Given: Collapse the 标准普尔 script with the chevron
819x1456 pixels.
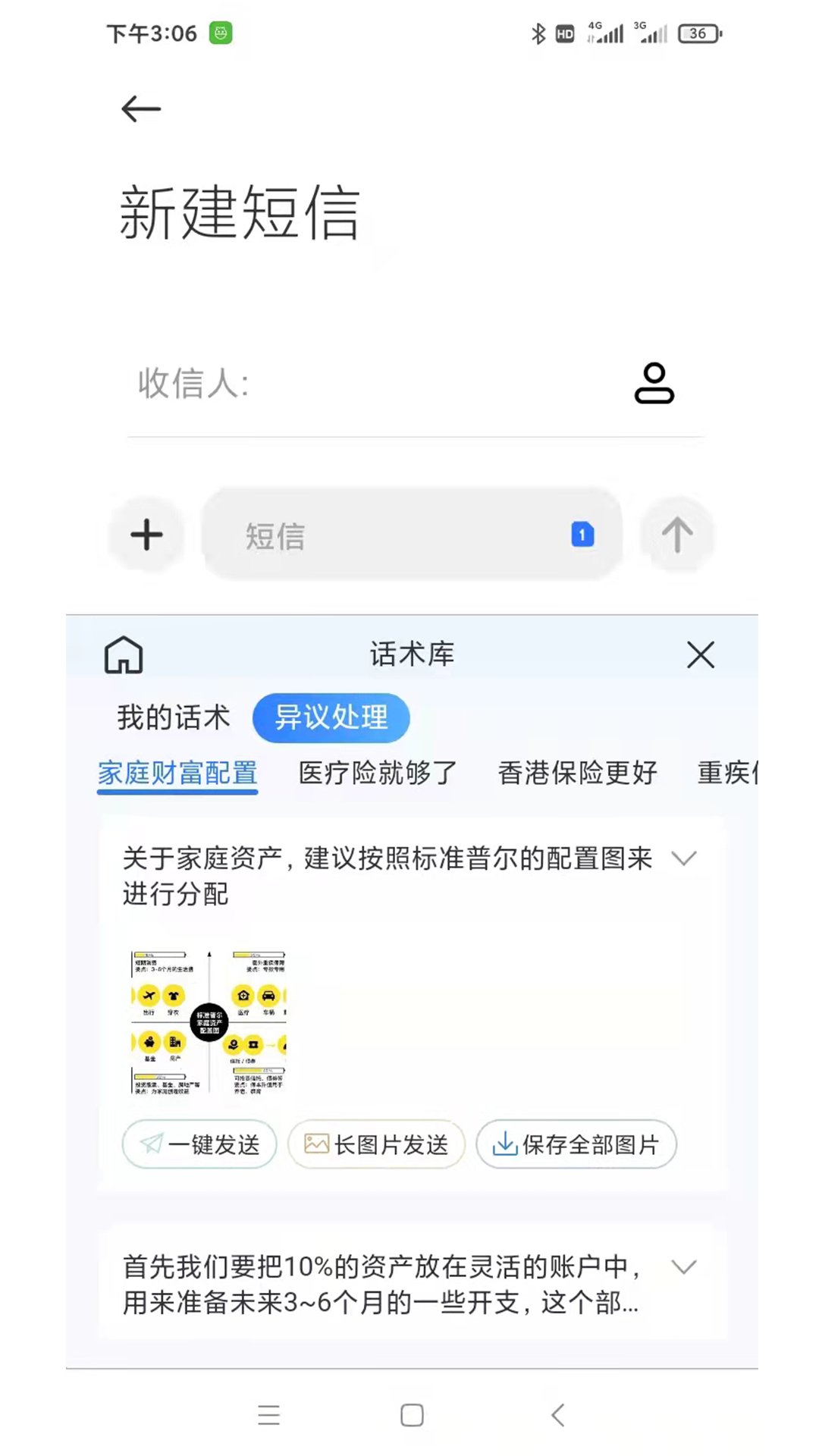Looking at the screenshot, I should [x=684, y=858].
